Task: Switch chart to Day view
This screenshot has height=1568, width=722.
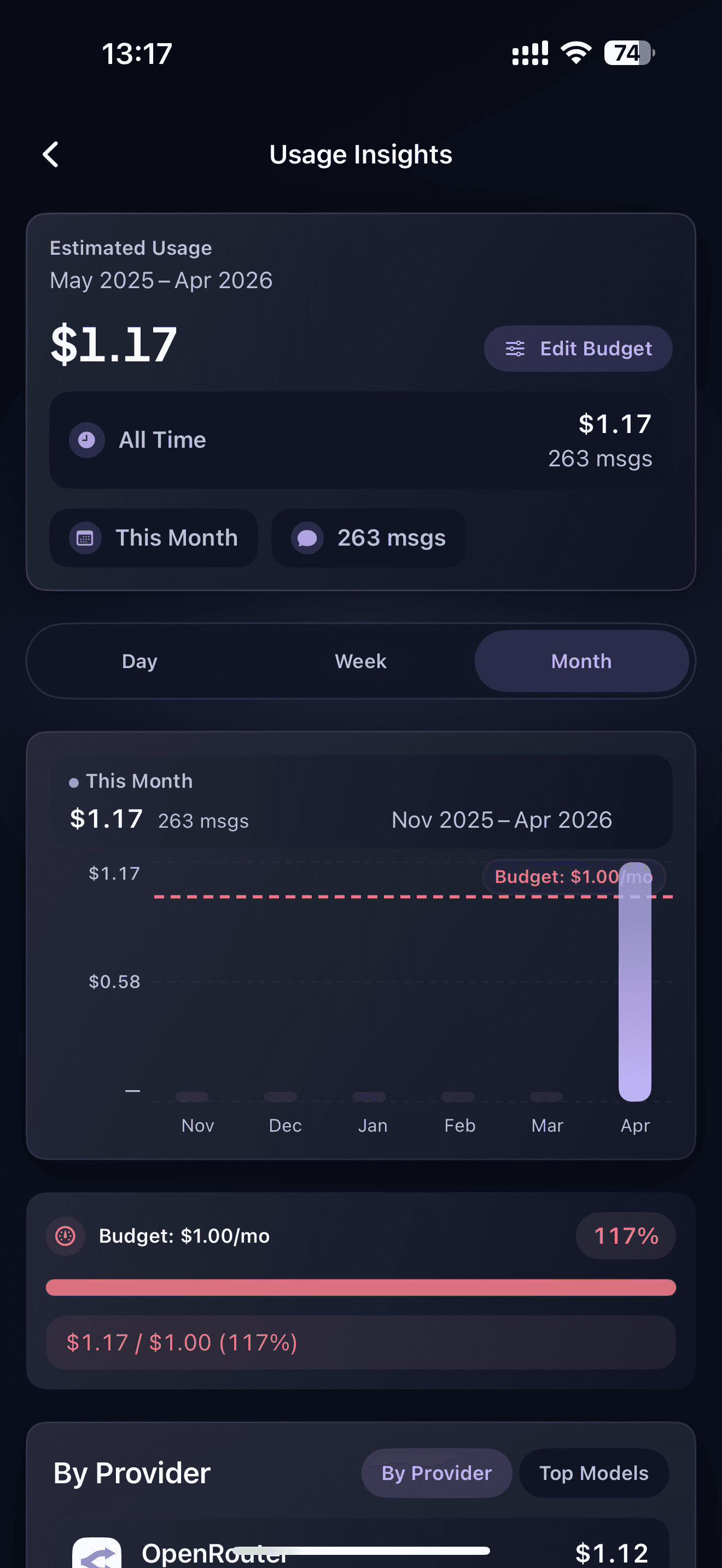Action: pyautogui.click(x=139, y=662)
